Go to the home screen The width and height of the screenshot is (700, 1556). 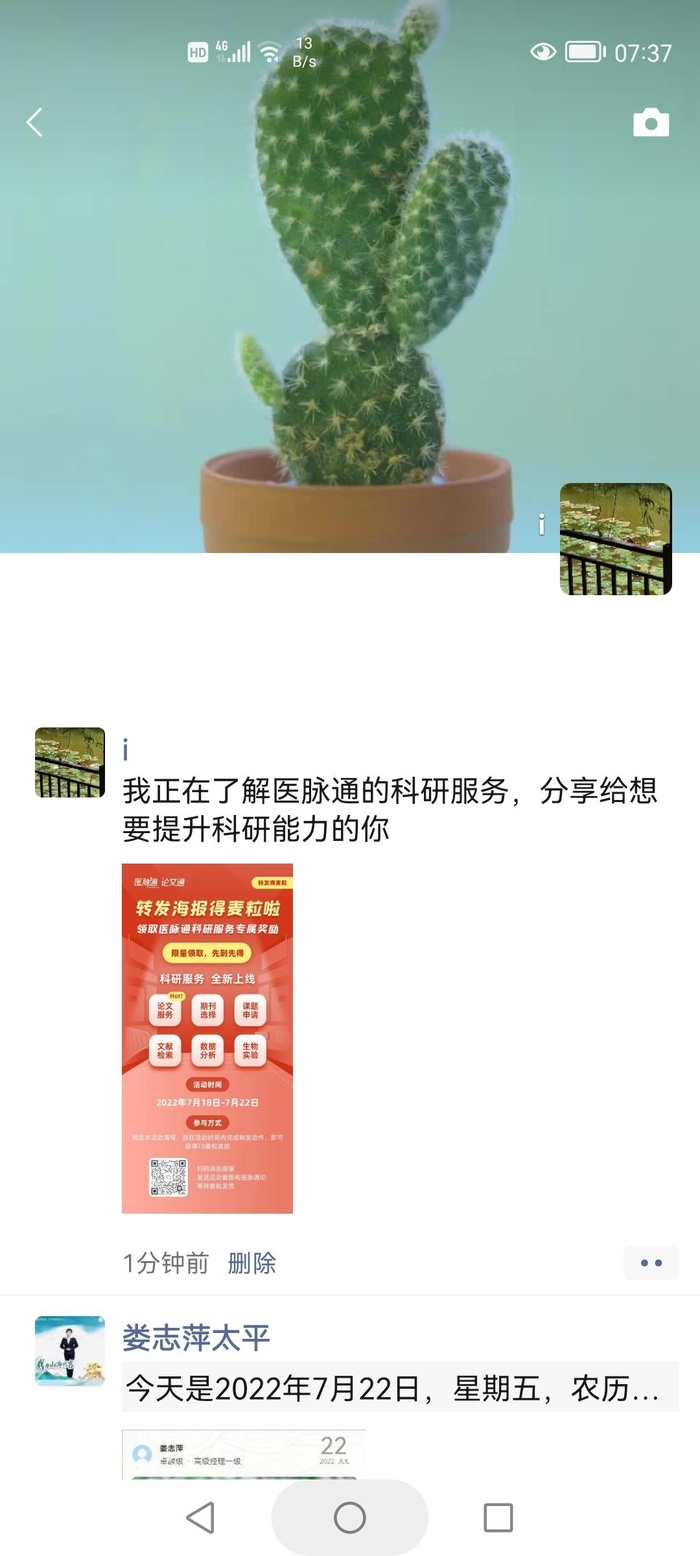pyautogui.click(x=350, y=1517)
